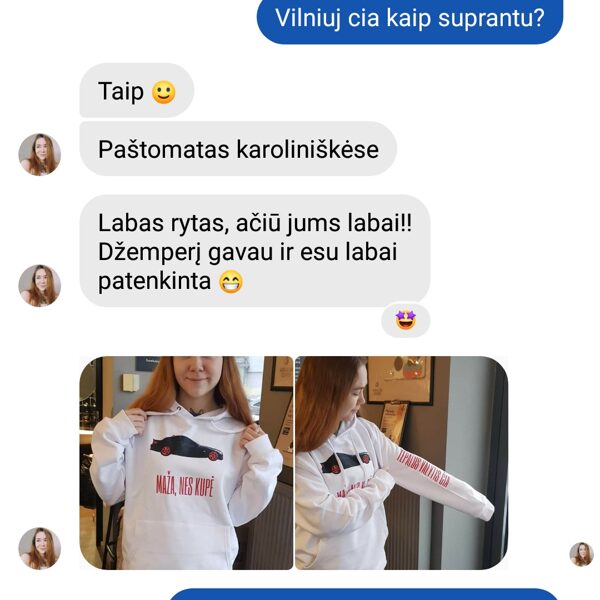Screen dimensions: 600x600
Task: Tap sender's avatar beside "Labas rytas" message
Action: pyautogui.click(x=40, y=285)
